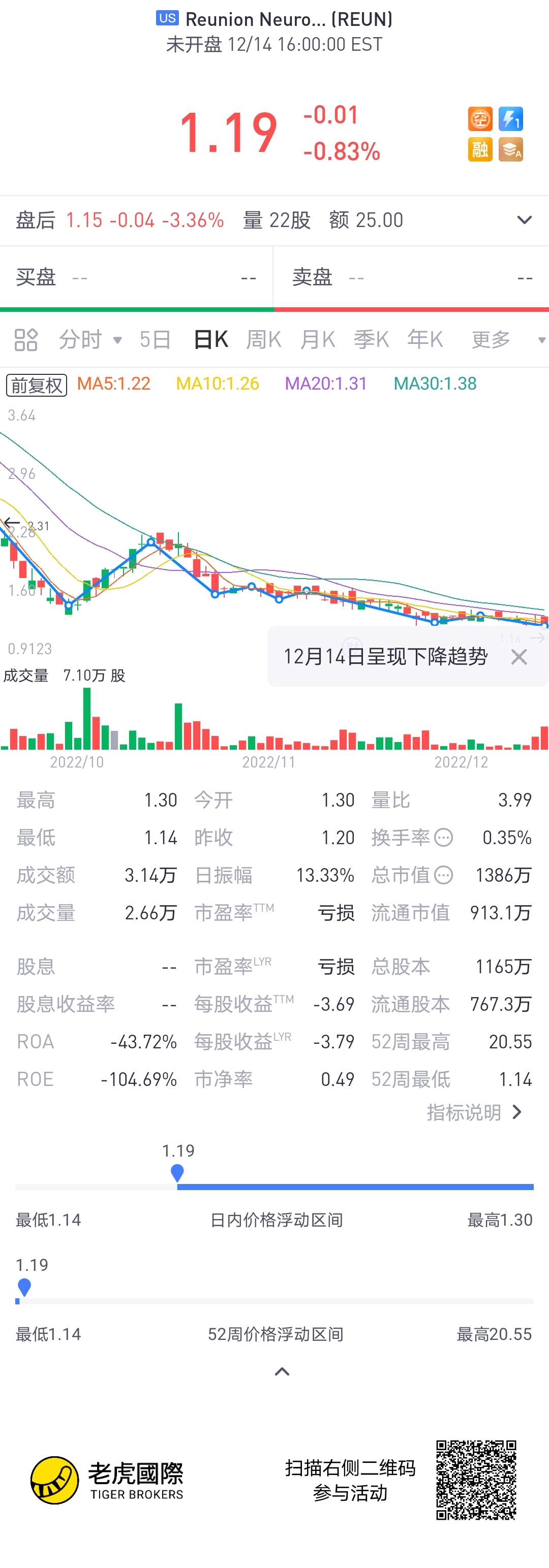Select the 月K chart tab
549x1568 pixels.
pos(318,340)
